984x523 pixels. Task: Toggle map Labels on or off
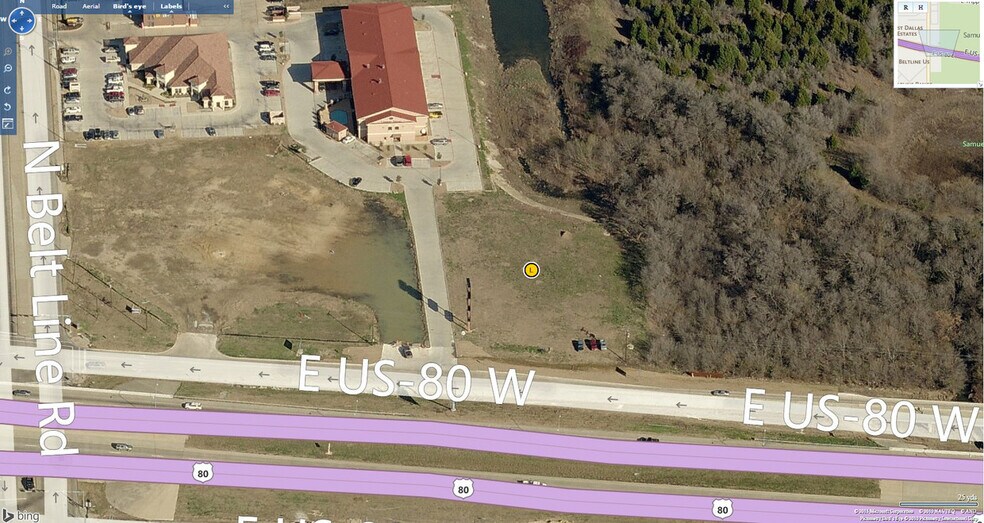click(x=171, y=6)
